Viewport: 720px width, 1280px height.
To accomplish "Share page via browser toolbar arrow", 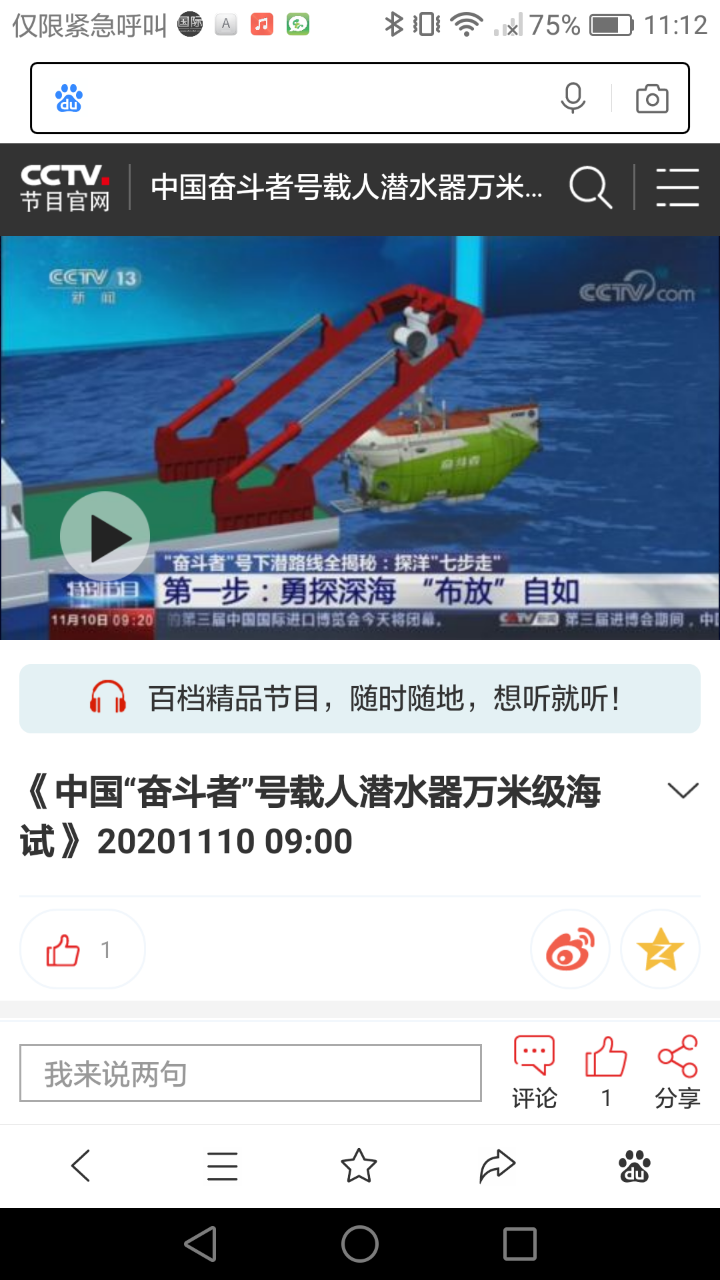I will pos(497,1166).
